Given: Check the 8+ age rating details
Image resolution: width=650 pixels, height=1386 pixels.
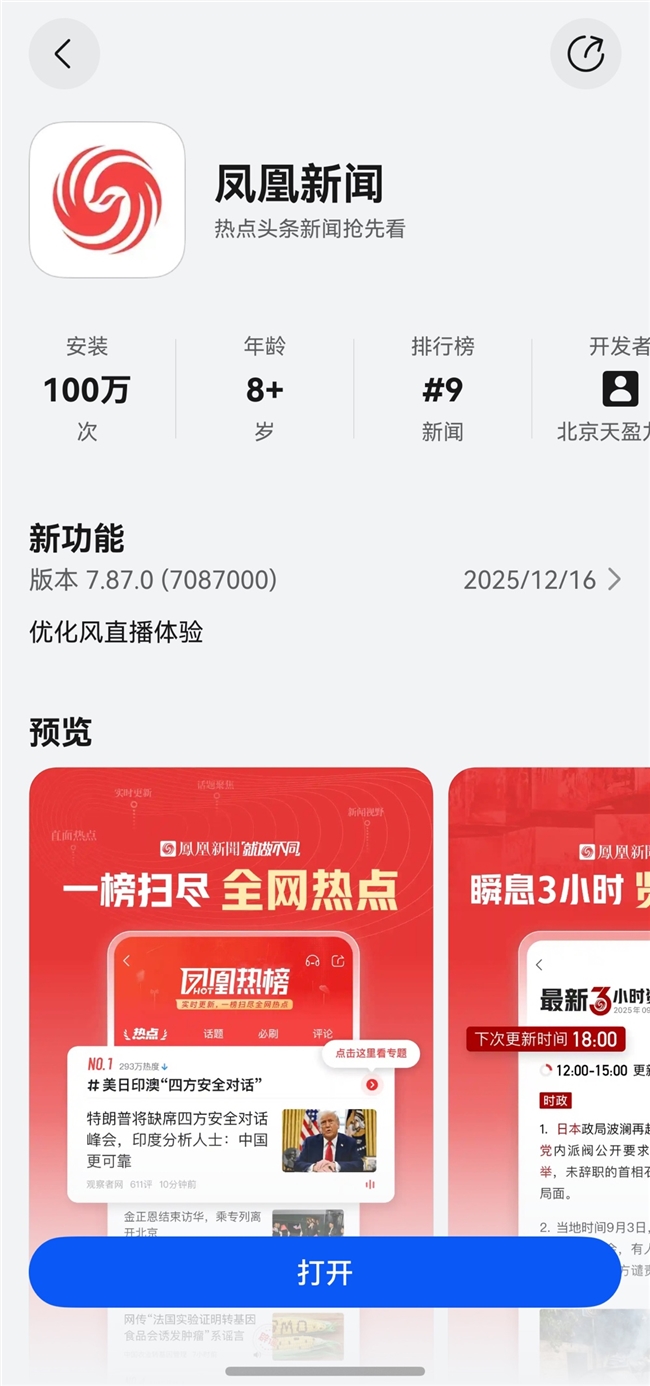Looking at the screenshot, I should coord(264,389).
